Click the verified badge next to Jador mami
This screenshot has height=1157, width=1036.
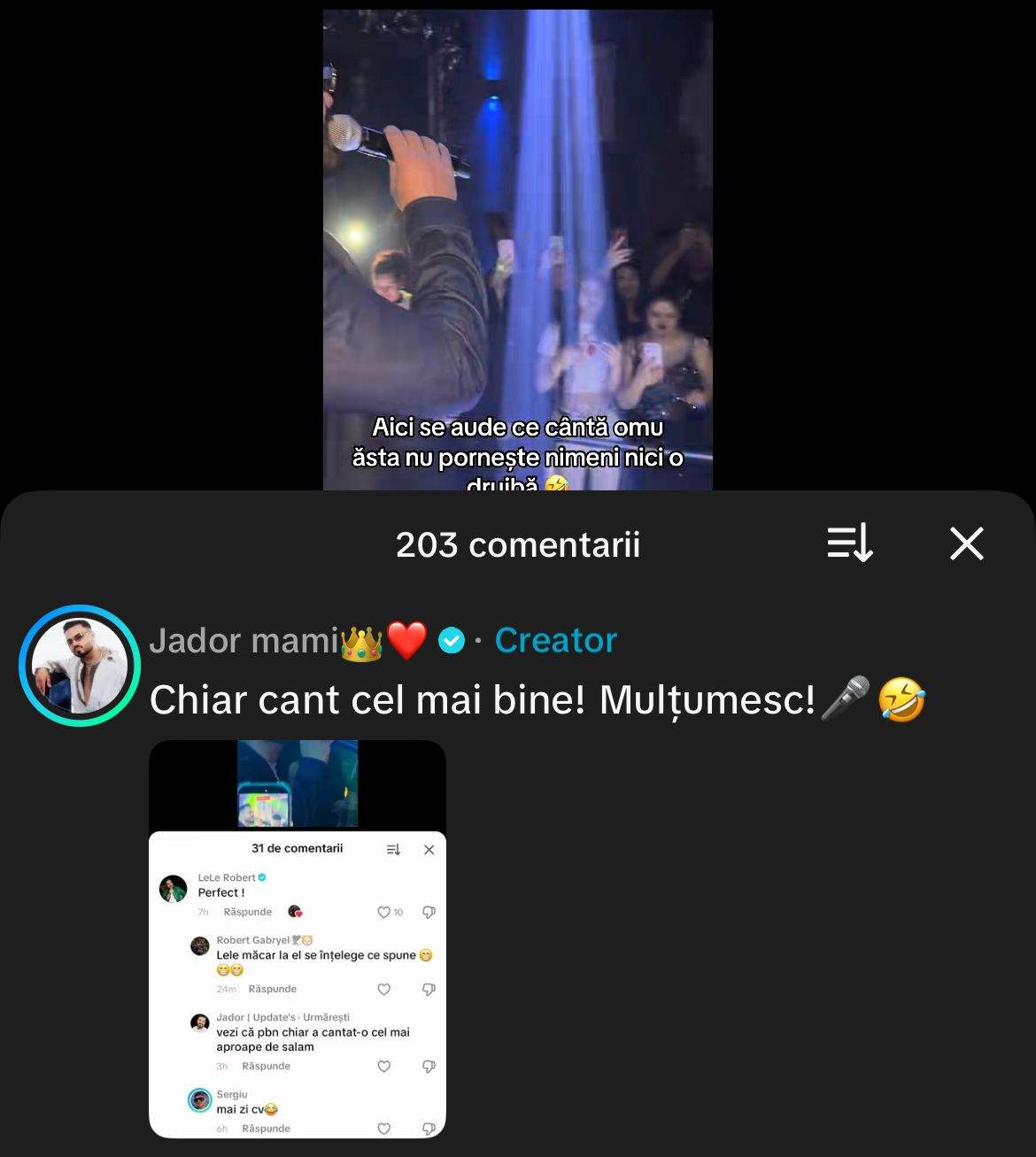452,639
